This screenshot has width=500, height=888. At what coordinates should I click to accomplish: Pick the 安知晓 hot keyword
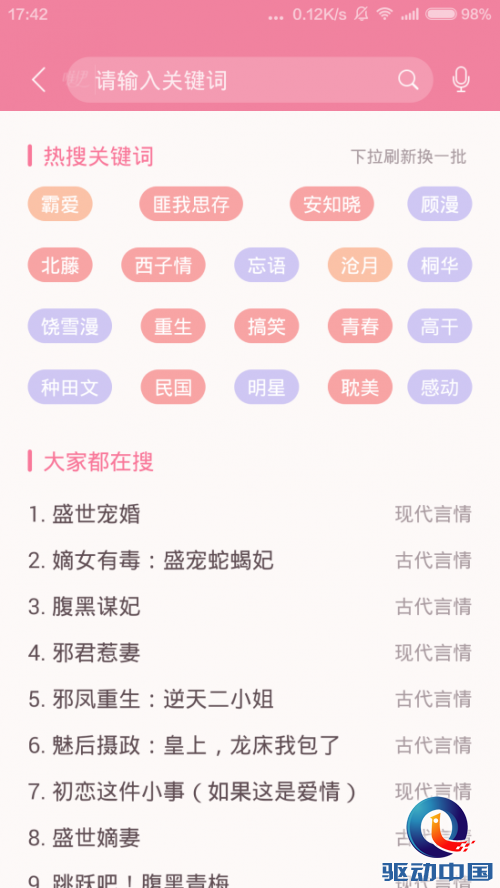[332, 204]
